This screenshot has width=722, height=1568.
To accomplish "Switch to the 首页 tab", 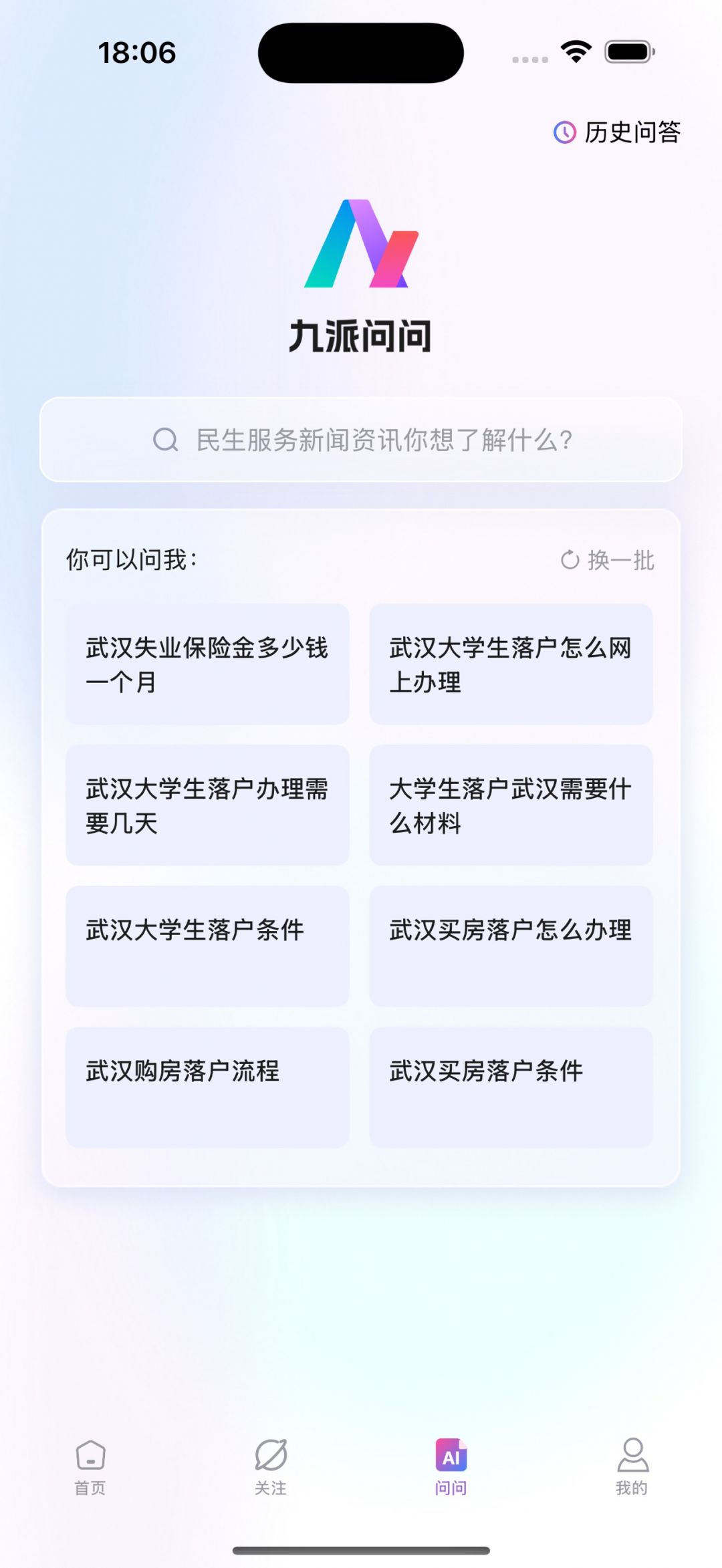I will tap(90, 1466).
